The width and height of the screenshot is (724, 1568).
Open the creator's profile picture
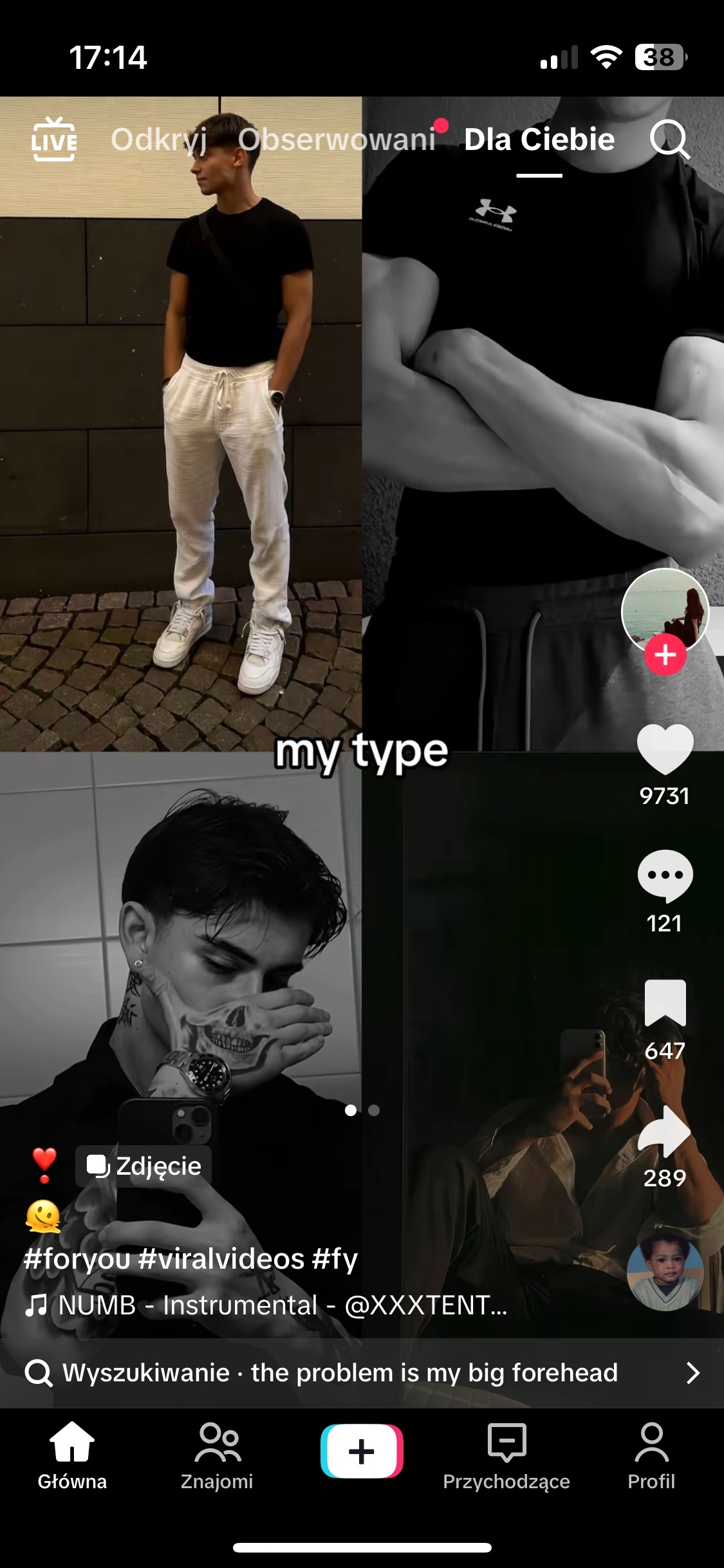click(665, 610)
